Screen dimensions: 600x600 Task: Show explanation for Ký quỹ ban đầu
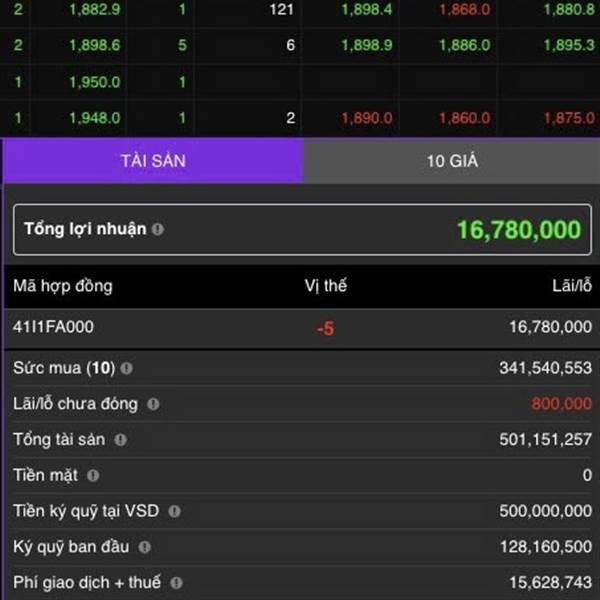145,547
